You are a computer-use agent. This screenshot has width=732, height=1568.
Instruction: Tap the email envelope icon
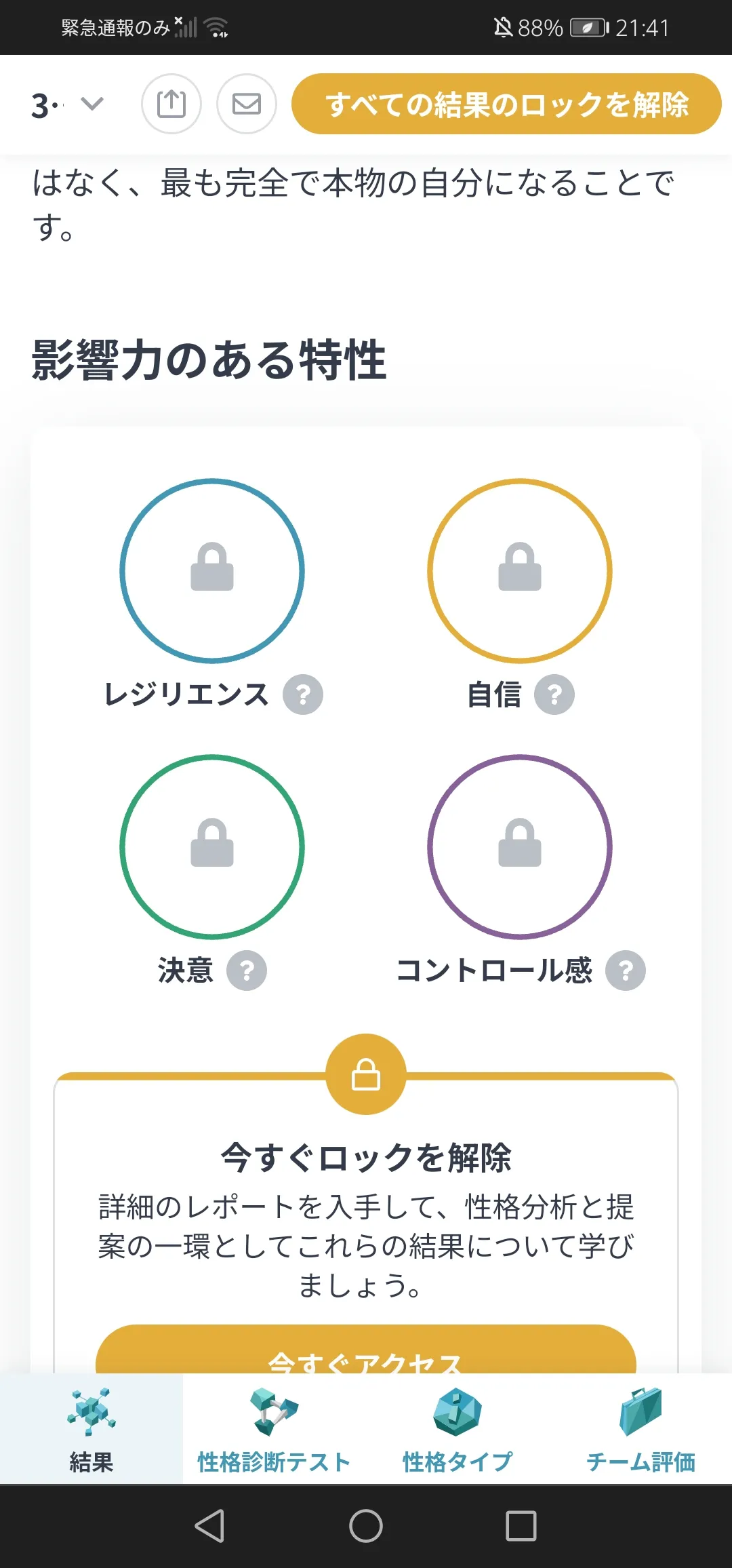point(247,104)
